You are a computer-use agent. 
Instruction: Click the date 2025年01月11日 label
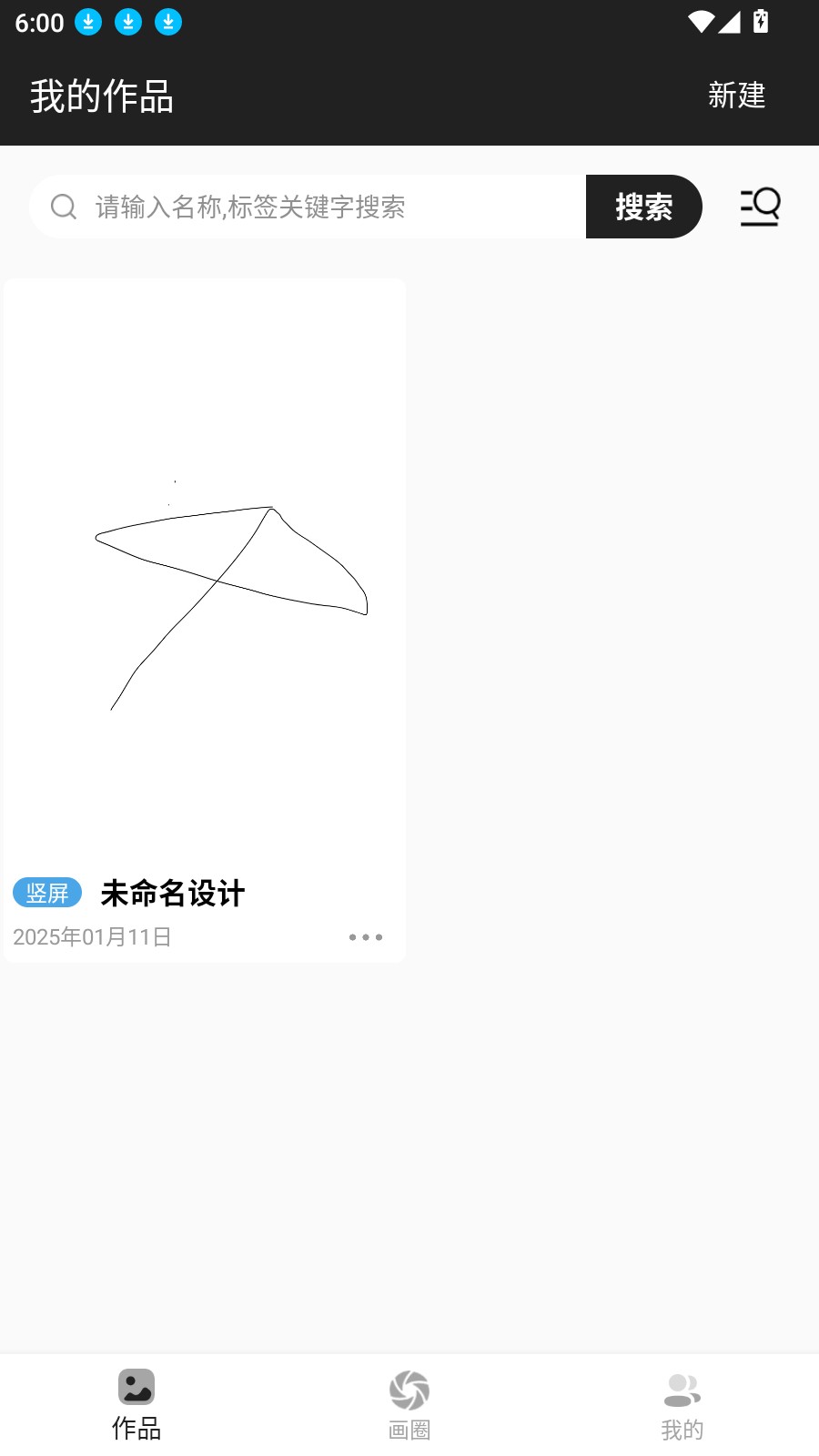93,936
